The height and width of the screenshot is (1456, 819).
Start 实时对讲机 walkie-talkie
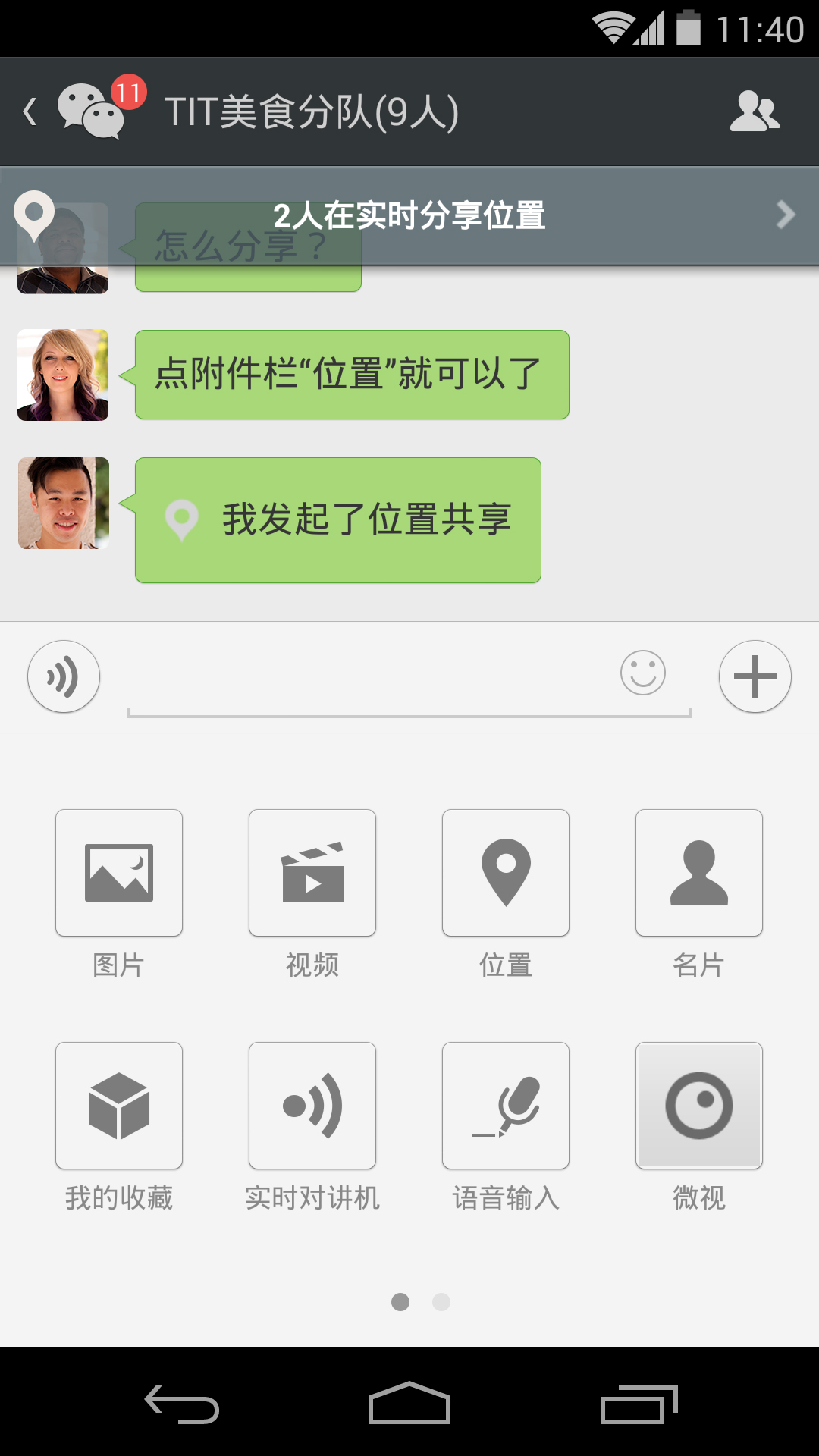pyautogui.click(x=312, y=1106)
